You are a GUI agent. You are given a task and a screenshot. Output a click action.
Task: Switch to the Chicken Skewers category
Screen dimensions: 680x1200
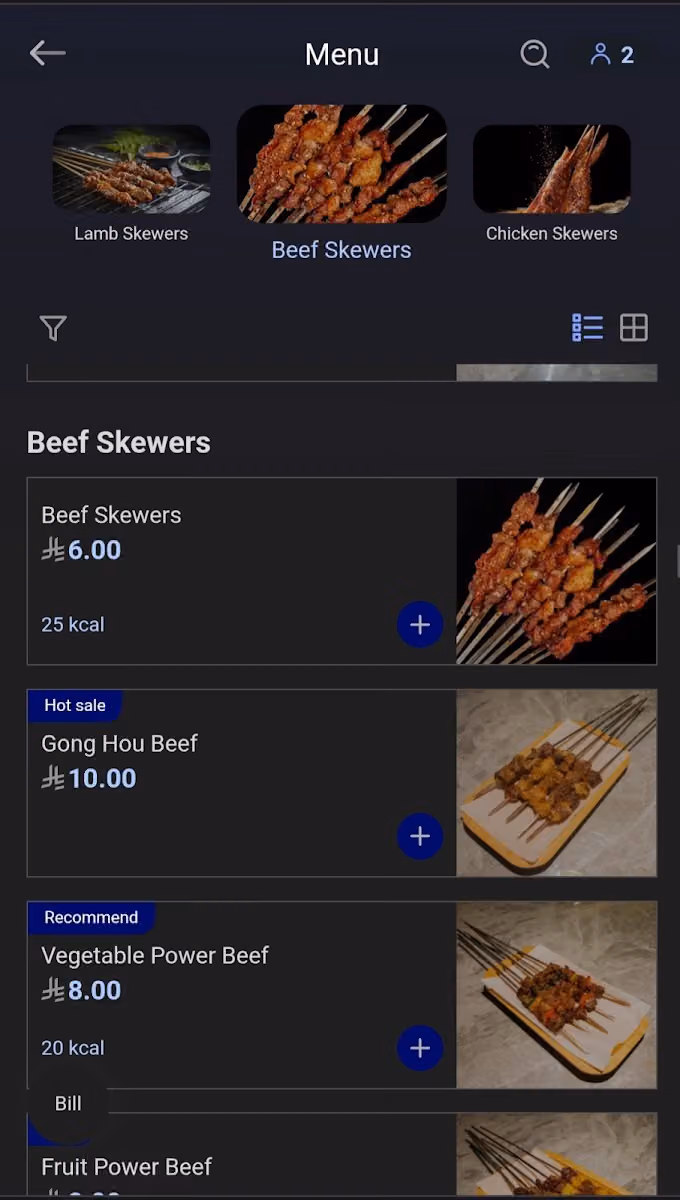(552, 184)
